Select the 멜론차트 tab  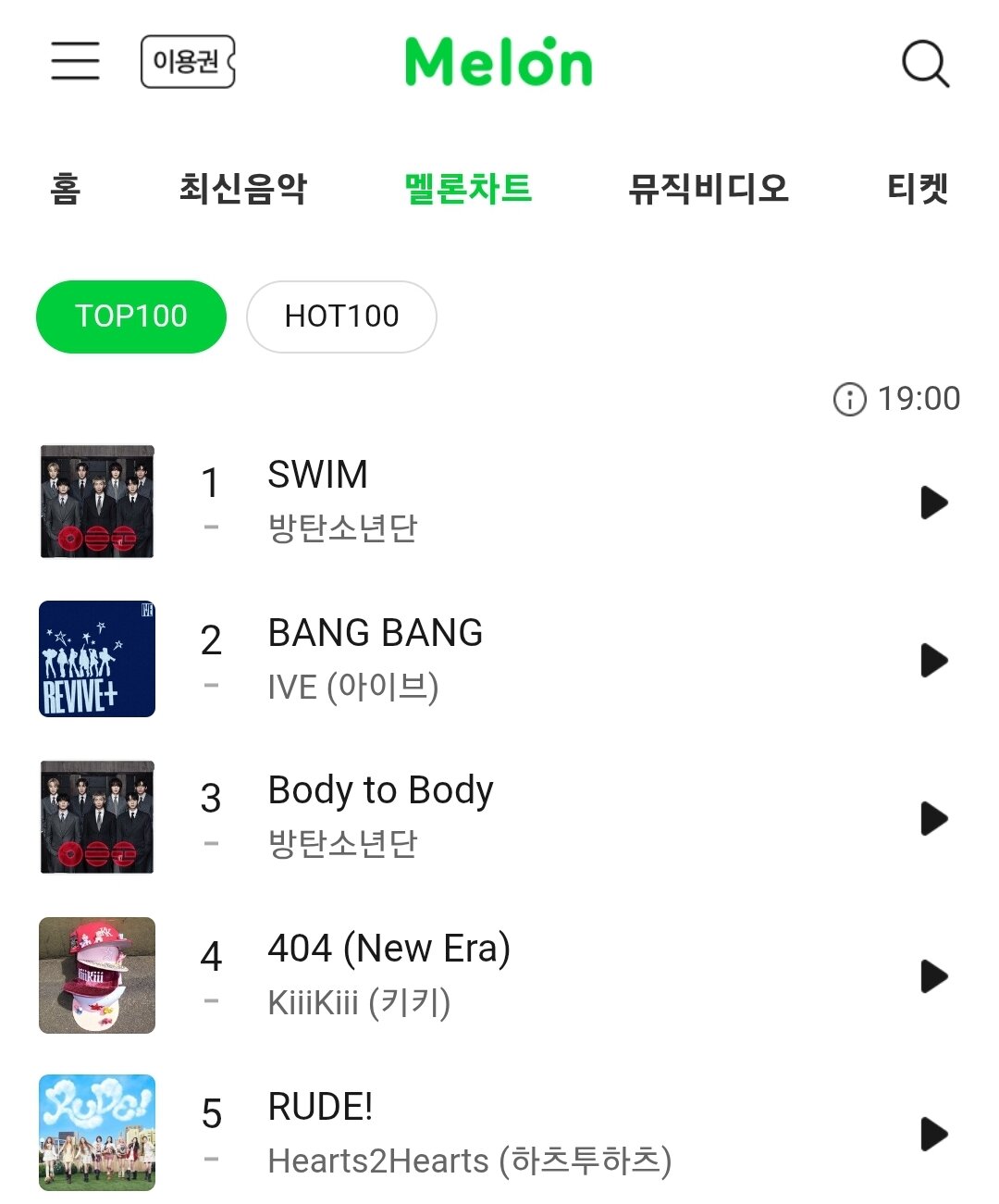pos(468,189)
